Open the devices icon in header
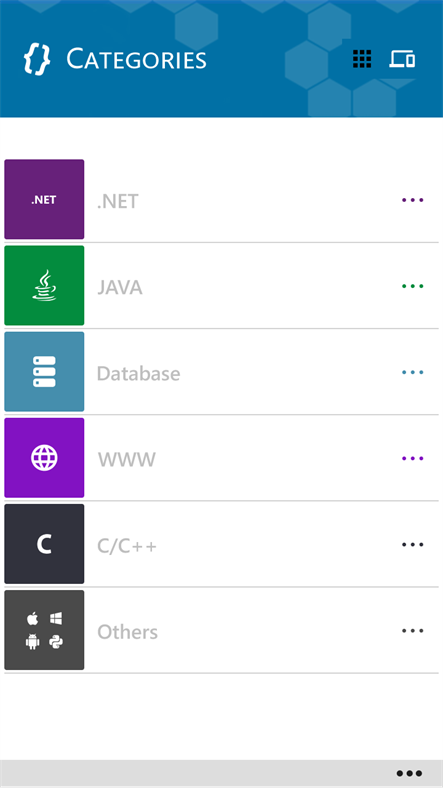Screen dimensions: 443x788 click(402, 59)
